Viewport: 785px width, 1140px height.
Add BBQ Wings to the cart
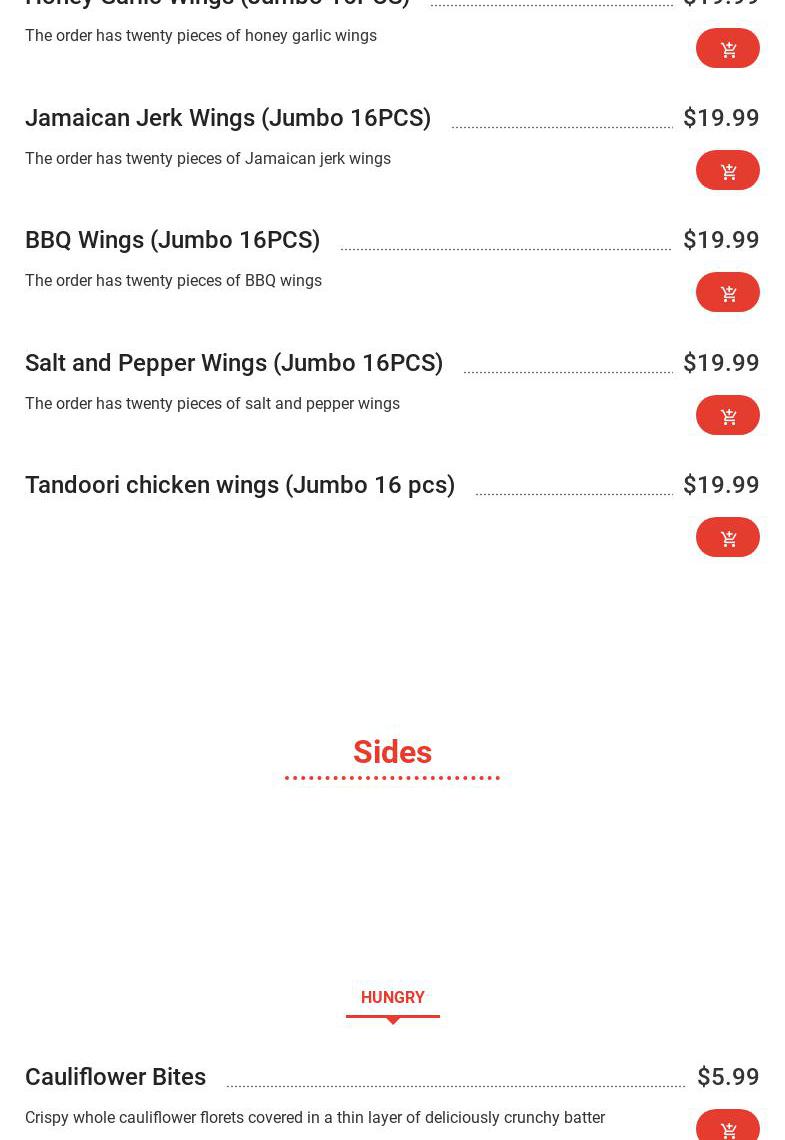tap(727, 292)
